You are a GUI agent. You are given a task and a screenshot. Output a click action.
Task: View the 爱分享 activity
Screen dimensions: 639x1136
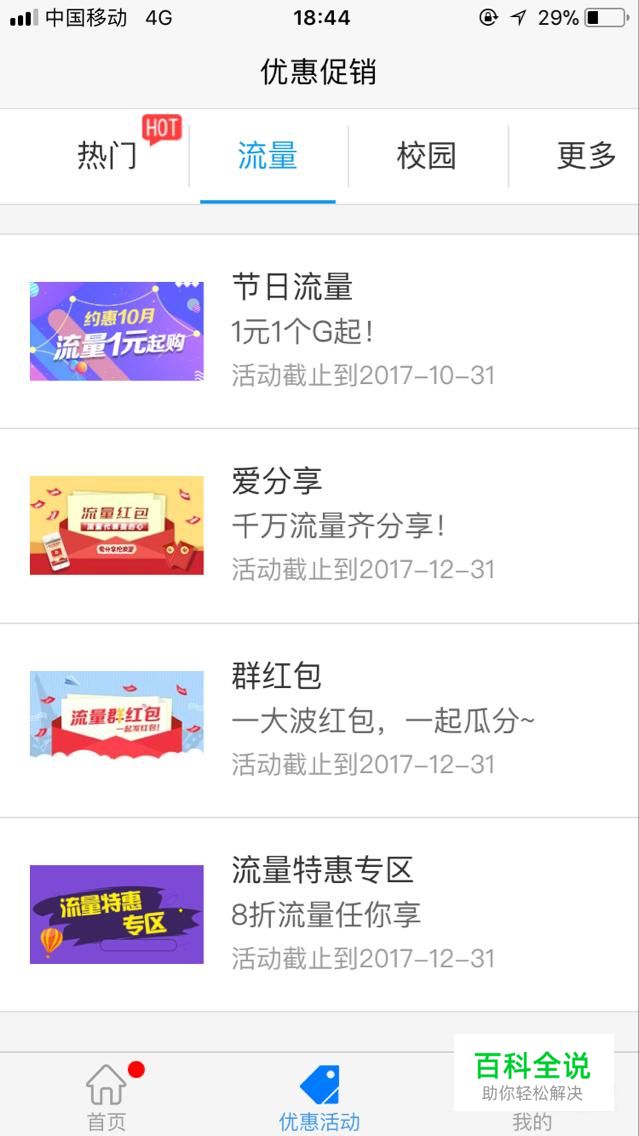(319, 525)
